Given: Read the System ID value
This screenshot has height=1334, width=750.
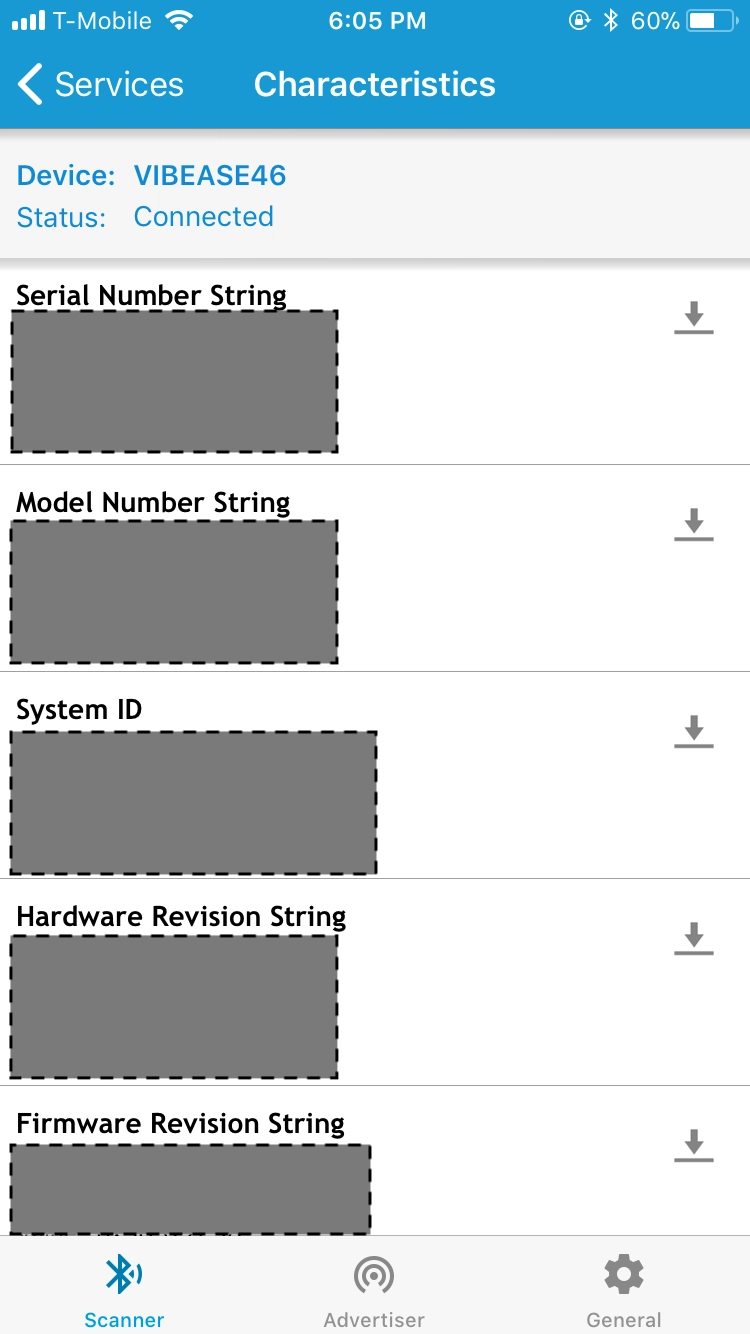Looking at the screenshot, I should pyautogui.click(x=693, y=732).
